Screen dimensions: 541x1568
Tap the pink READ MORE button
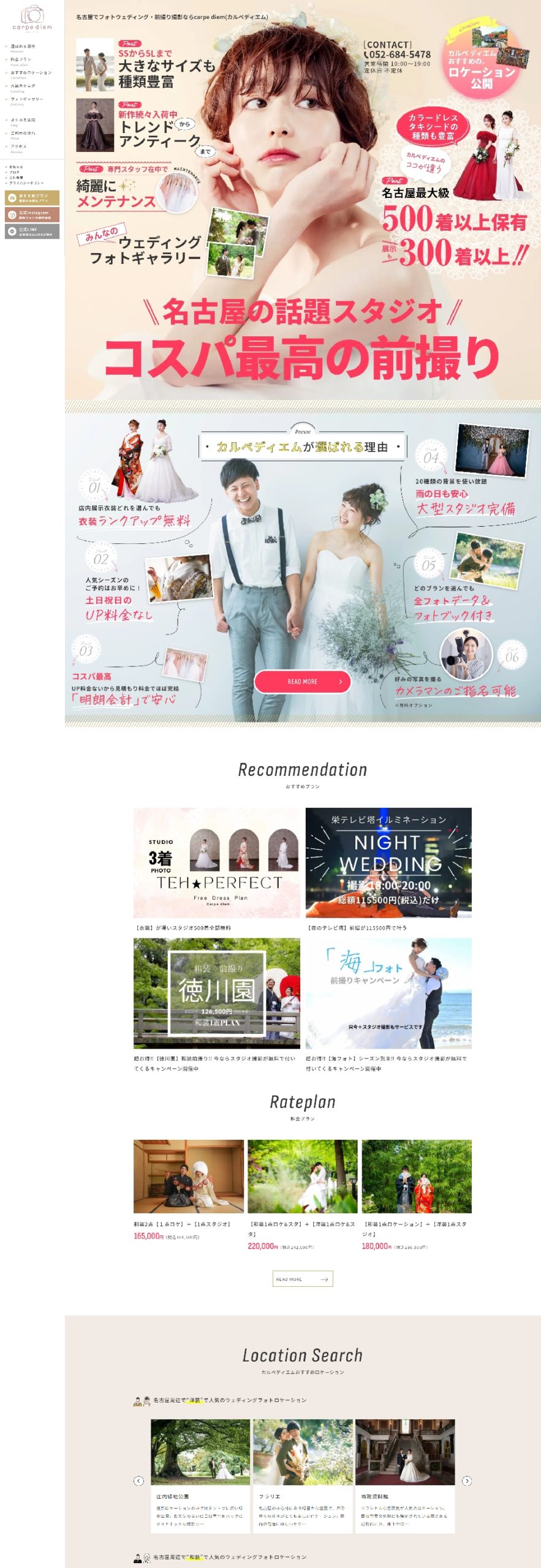(303, 681)
